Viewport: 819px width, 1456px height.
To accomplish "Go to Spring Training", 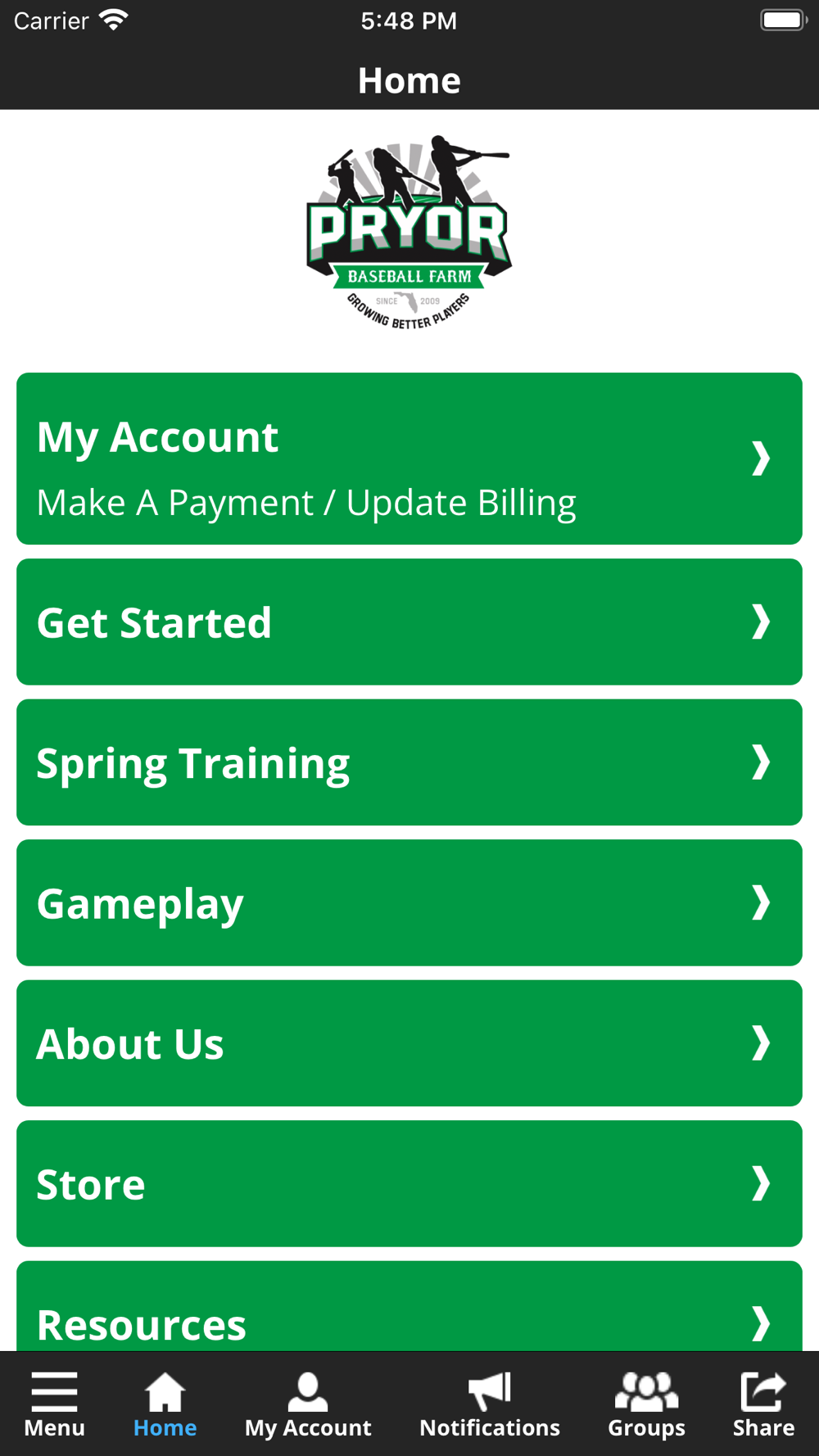I will pos(409,762).
